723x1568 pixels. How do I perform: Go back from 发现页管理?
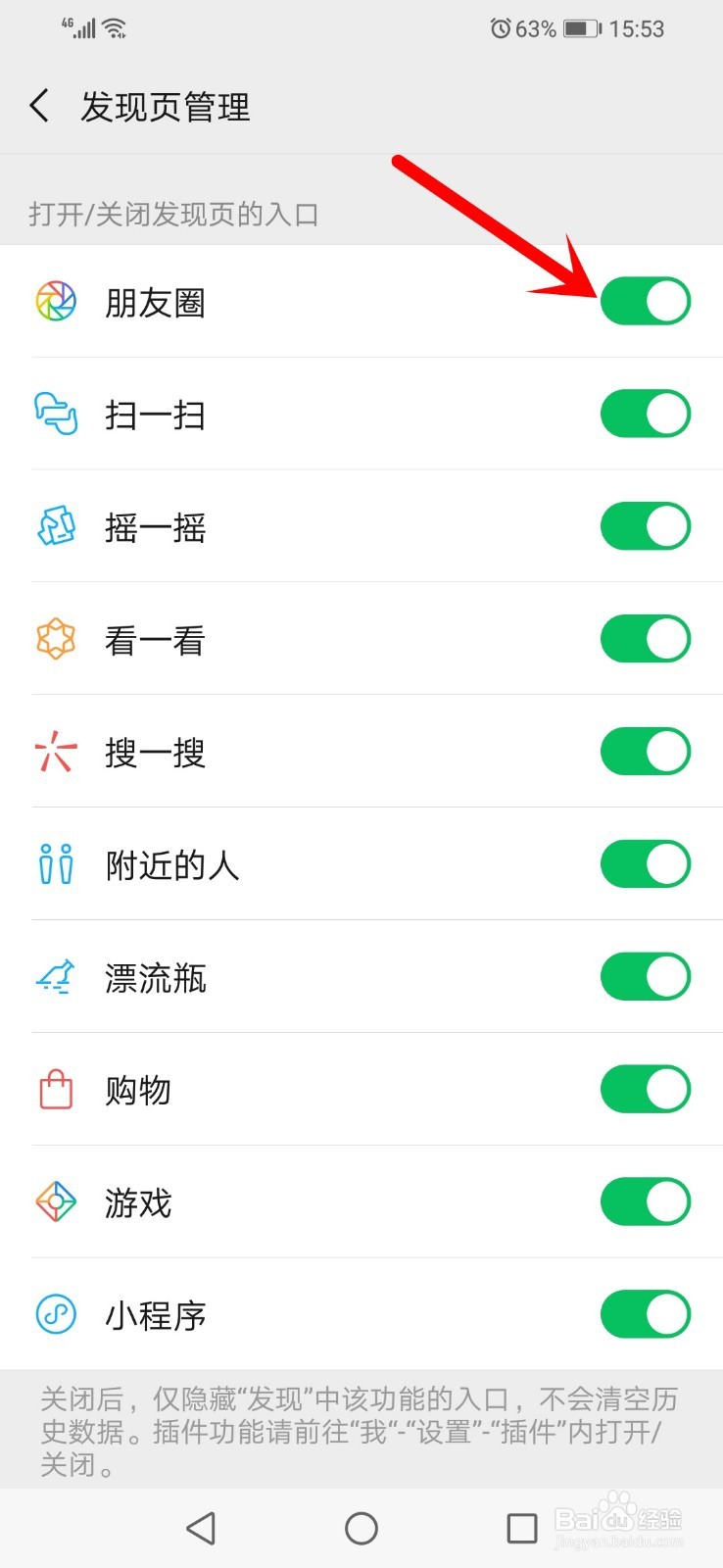coord(39,106)
